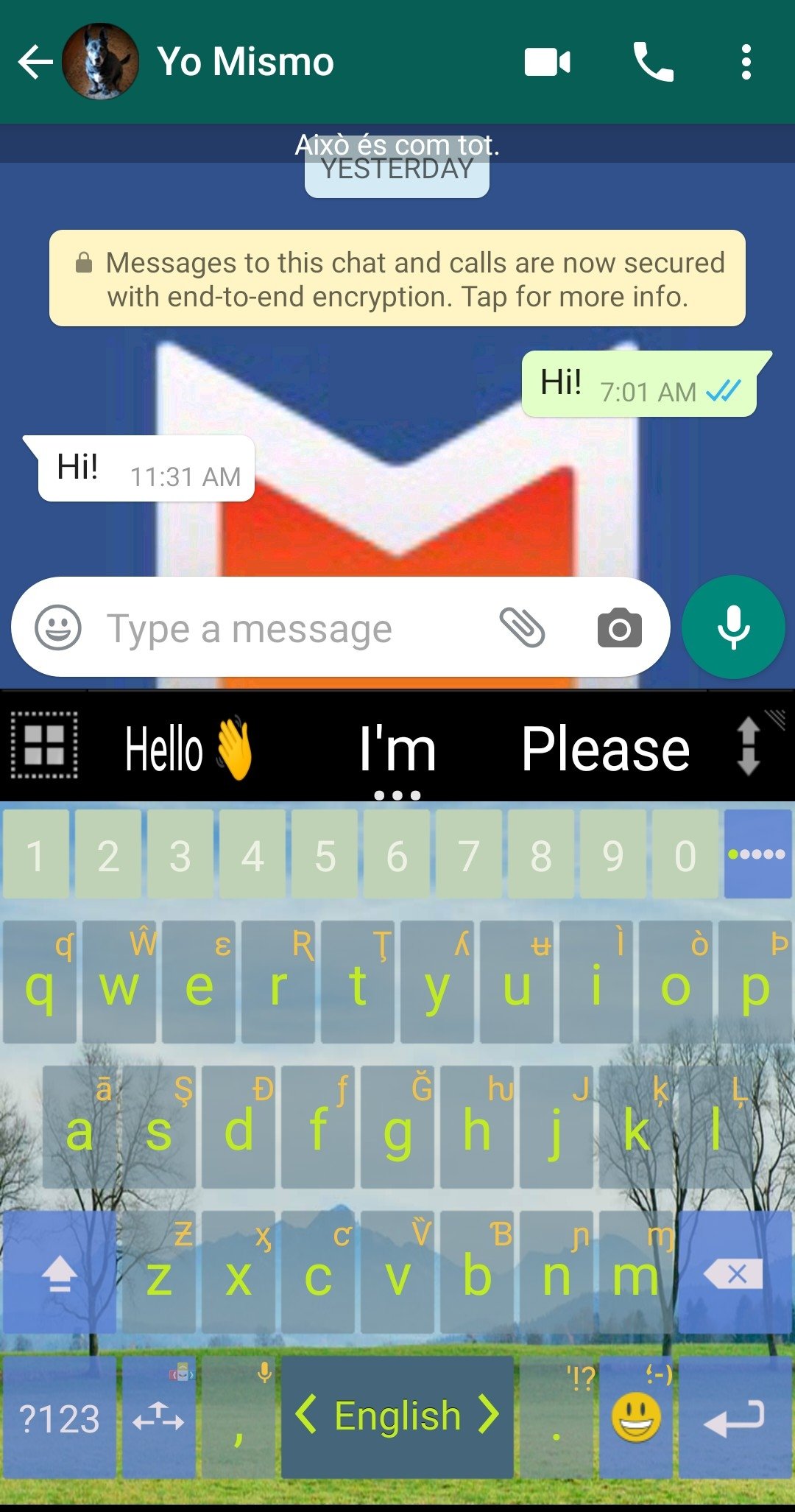Start a voice call with Yo Mismo

pos(653,62)
